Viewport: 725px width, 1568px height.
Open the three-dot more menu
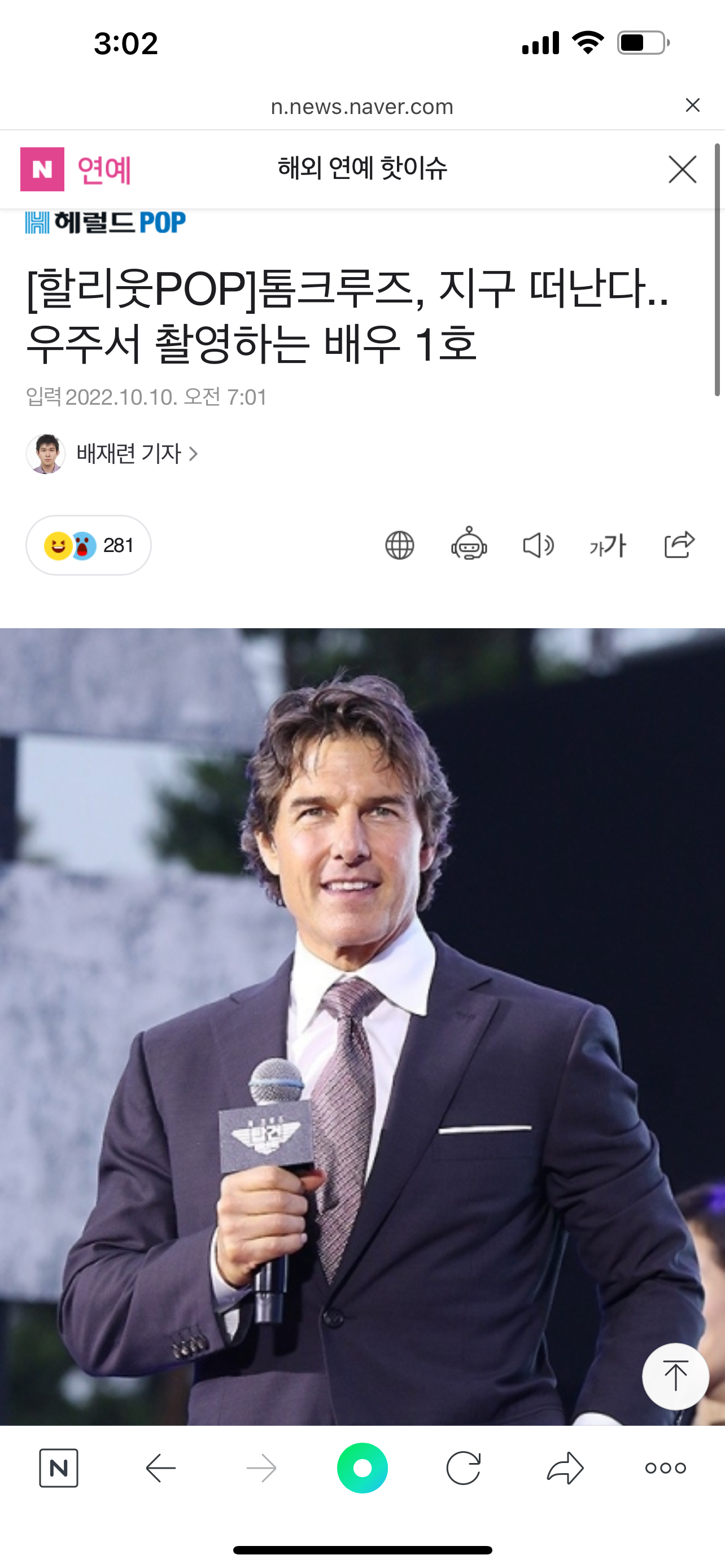pos(665,1468)
